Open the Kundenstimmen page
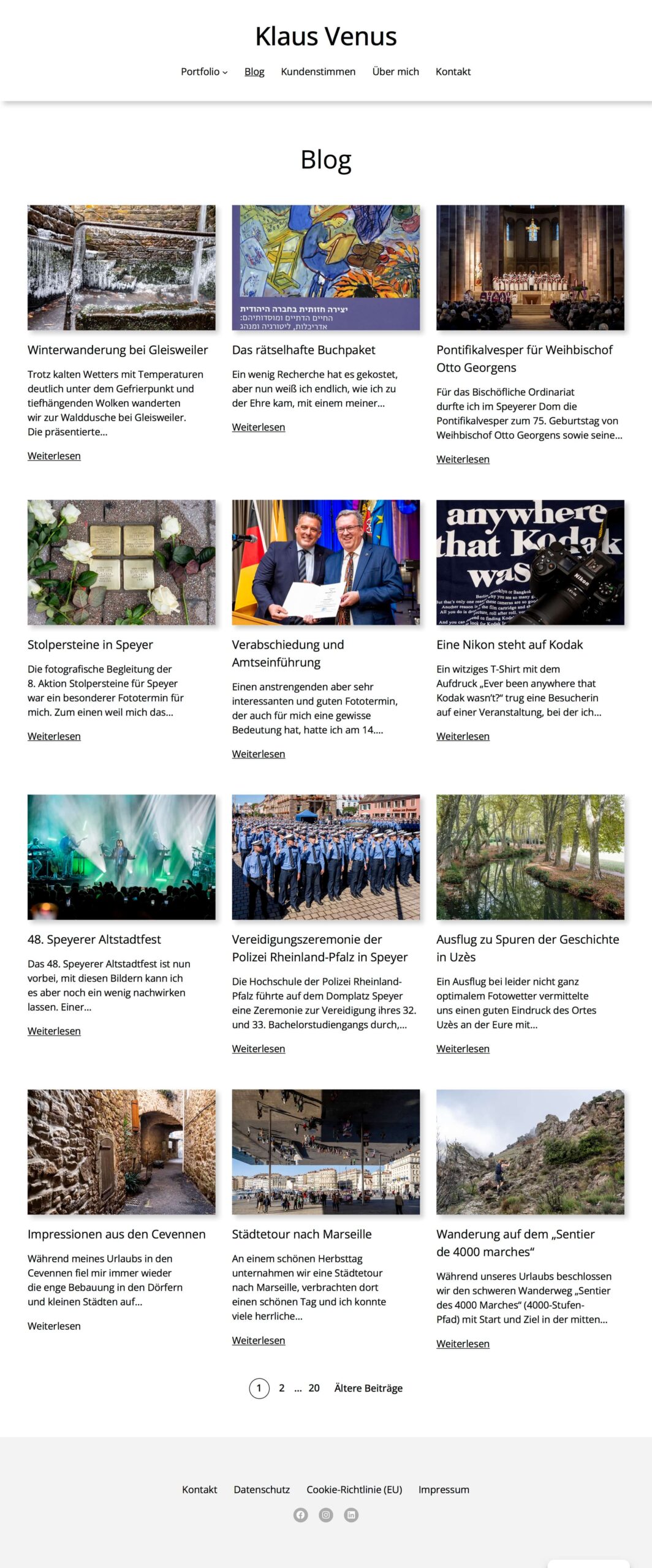Image resolution: width=652 pixels, height=1568 pixels. click(317, 72)
